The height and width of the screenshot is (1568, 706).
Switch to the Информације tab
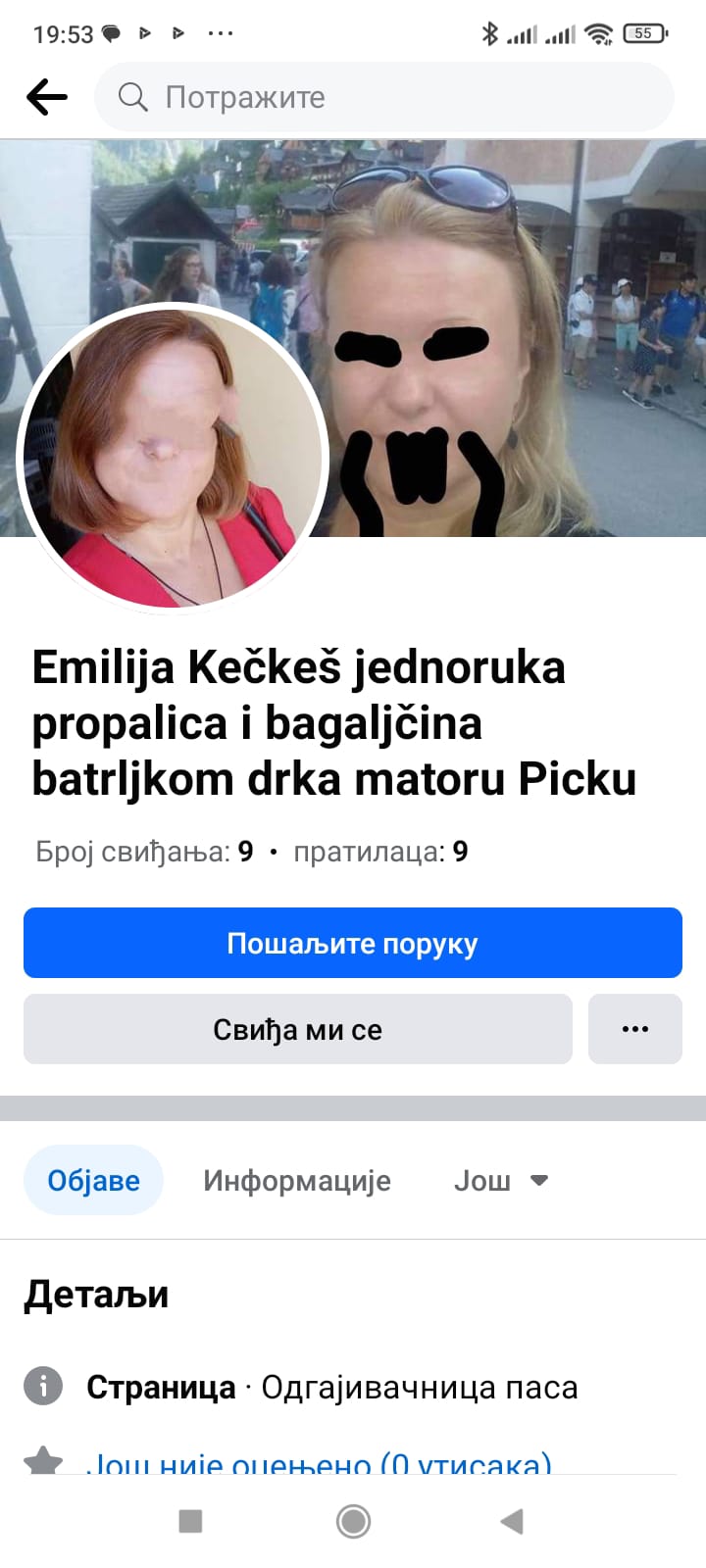(x=296, y=1180)
